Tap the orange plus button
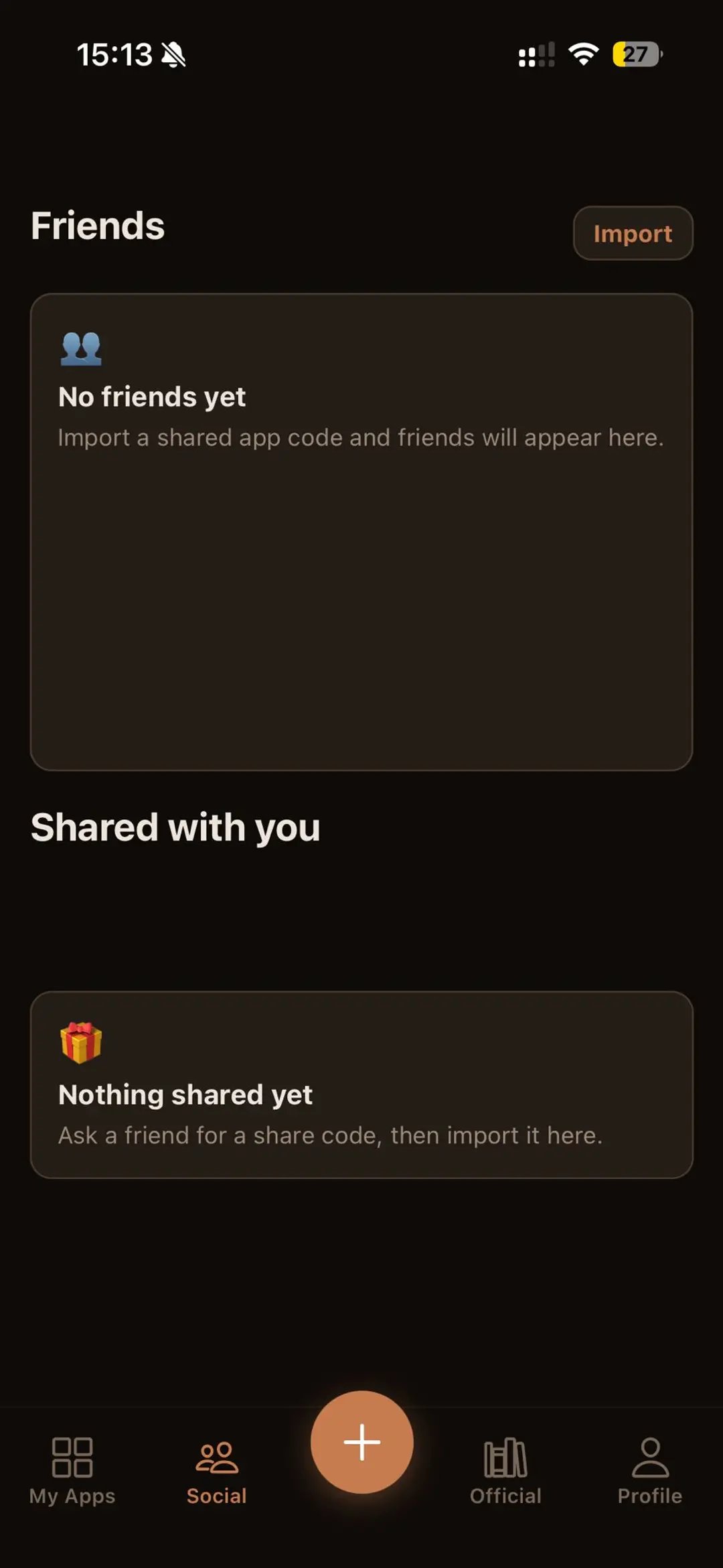 tap(361, 1443)
